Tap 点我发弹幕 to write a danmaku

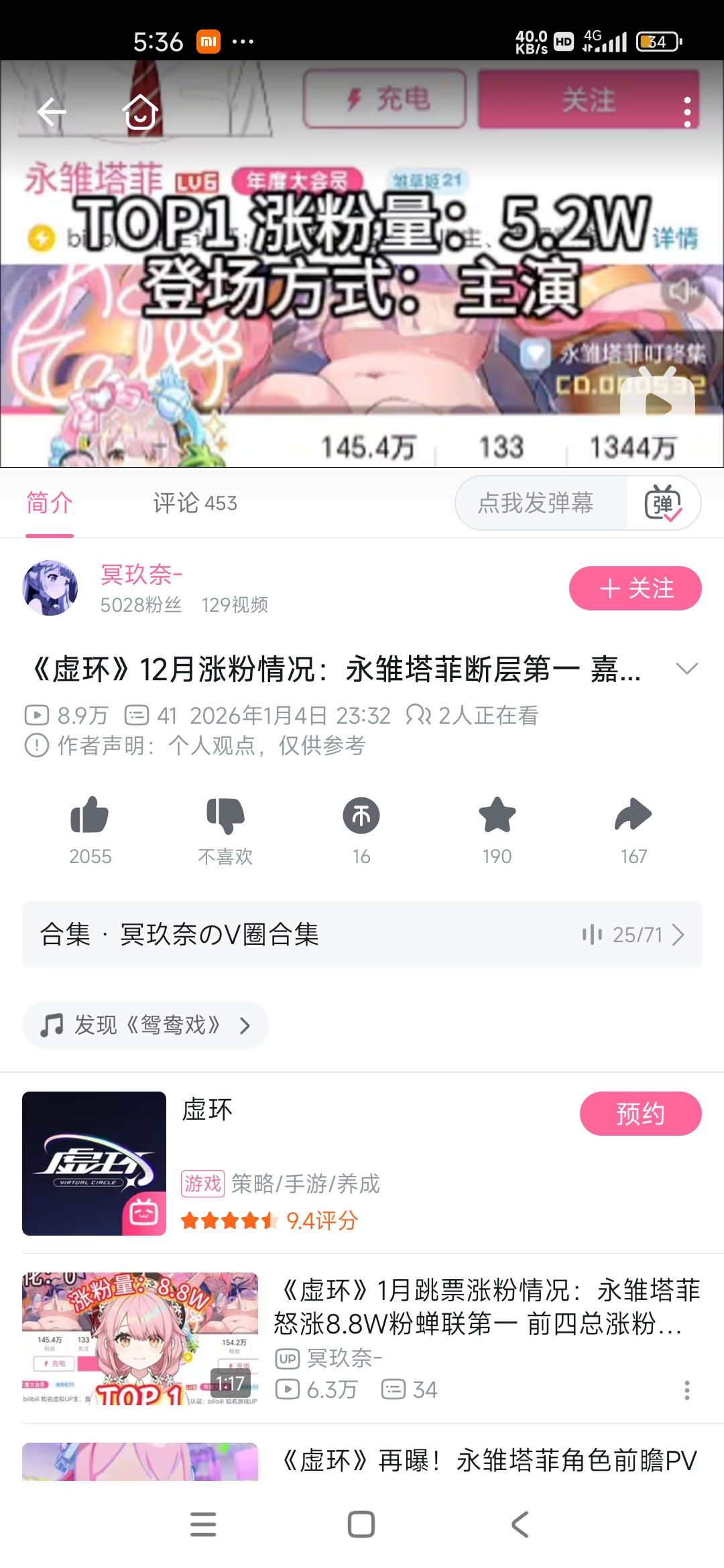pos(536,503)
